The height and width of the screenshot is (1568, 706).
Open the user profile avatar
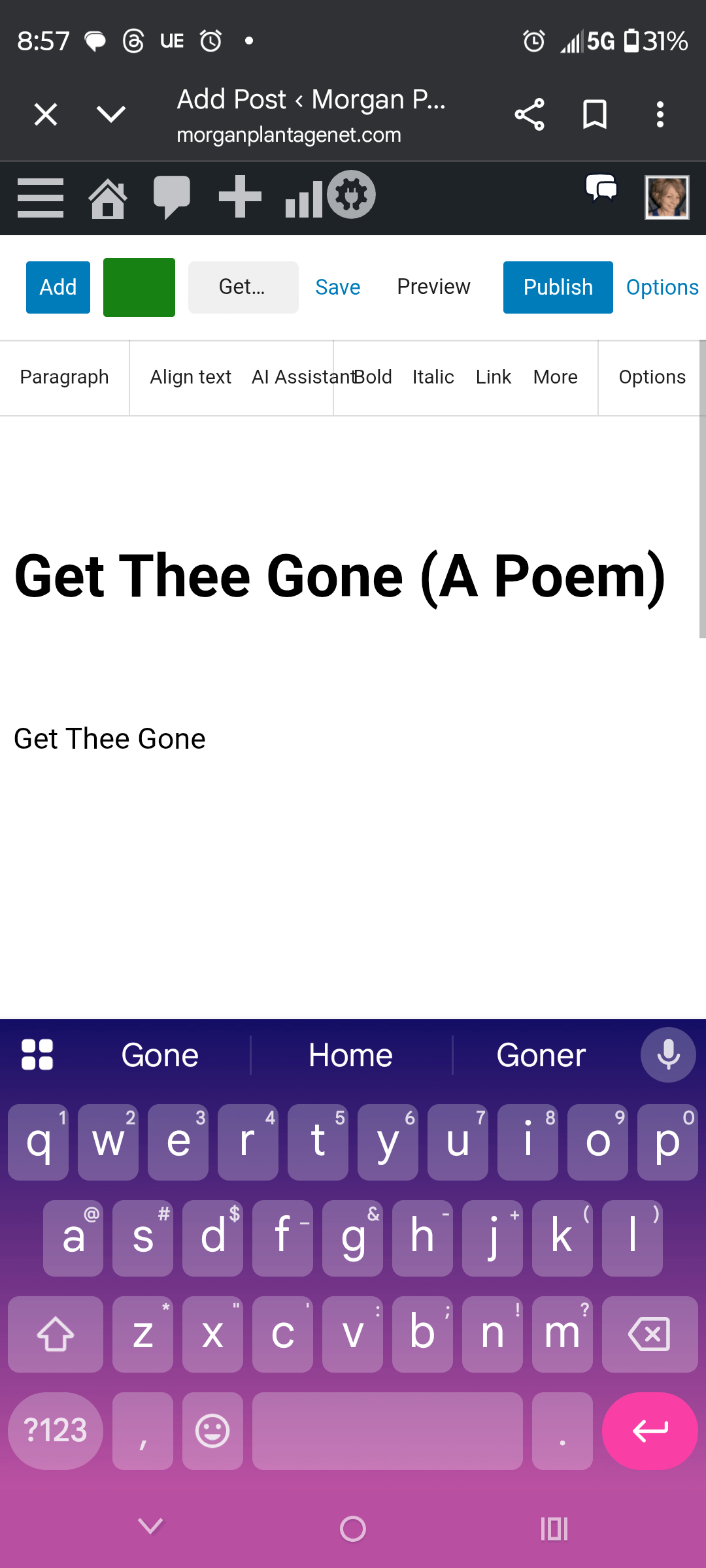coord(666,197)
